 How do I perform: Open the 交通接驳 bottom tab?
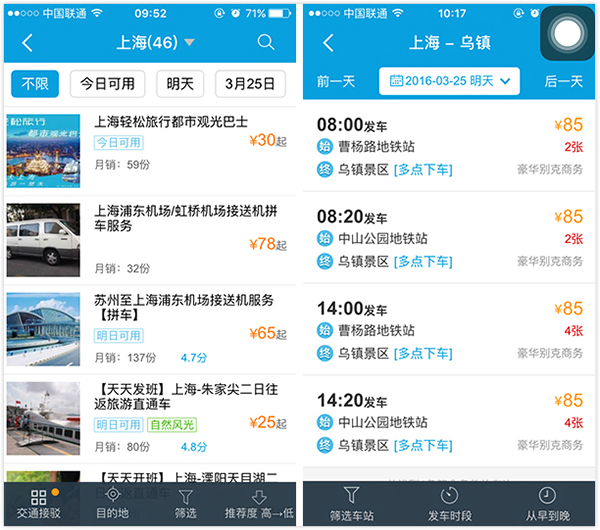click(x=39, y=503)
